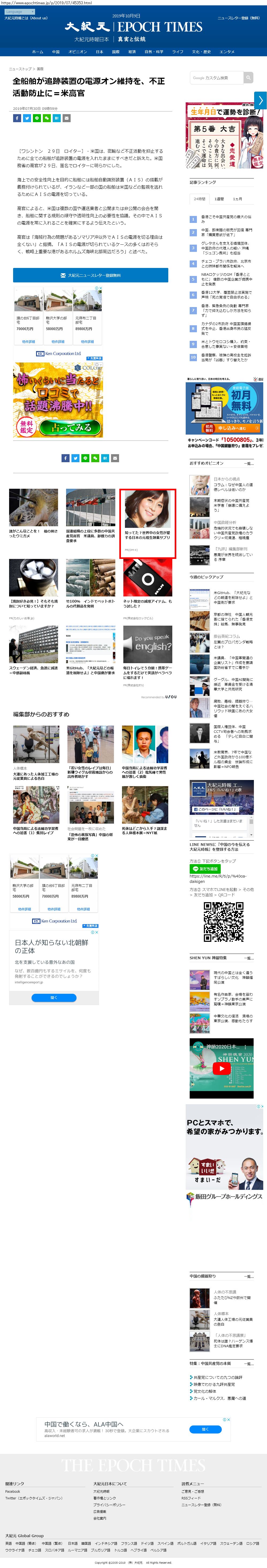The width and height of the screenshot is (267, 1568).
Task: Select the 国際 navigation item
Action: (x=116, y=52)
